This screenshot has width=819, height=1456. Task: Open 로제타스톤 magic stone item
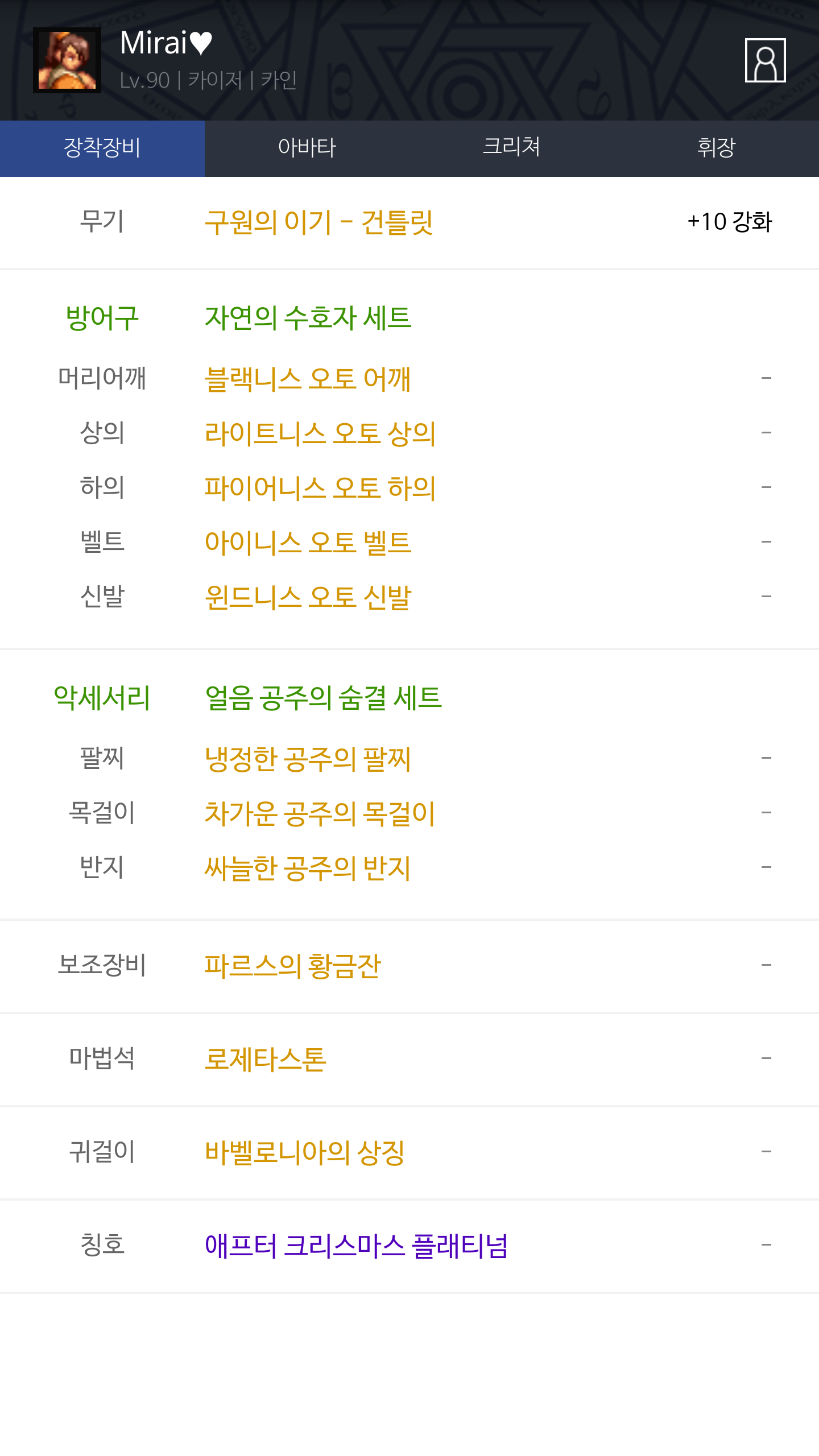266,1059
